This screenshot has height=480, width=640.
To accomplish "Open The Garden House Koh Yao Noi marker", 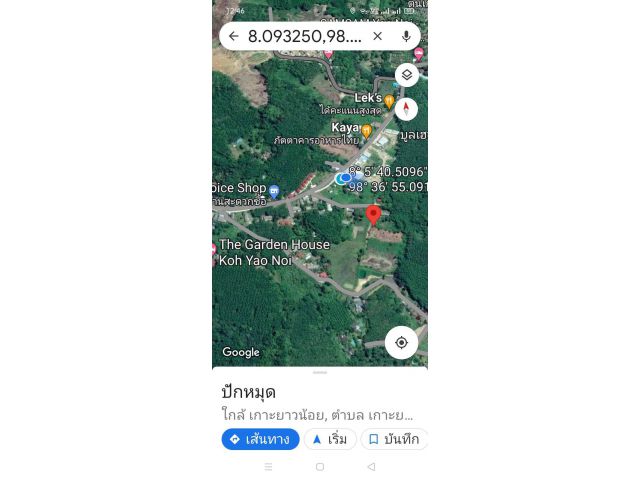I will point(215,250).
